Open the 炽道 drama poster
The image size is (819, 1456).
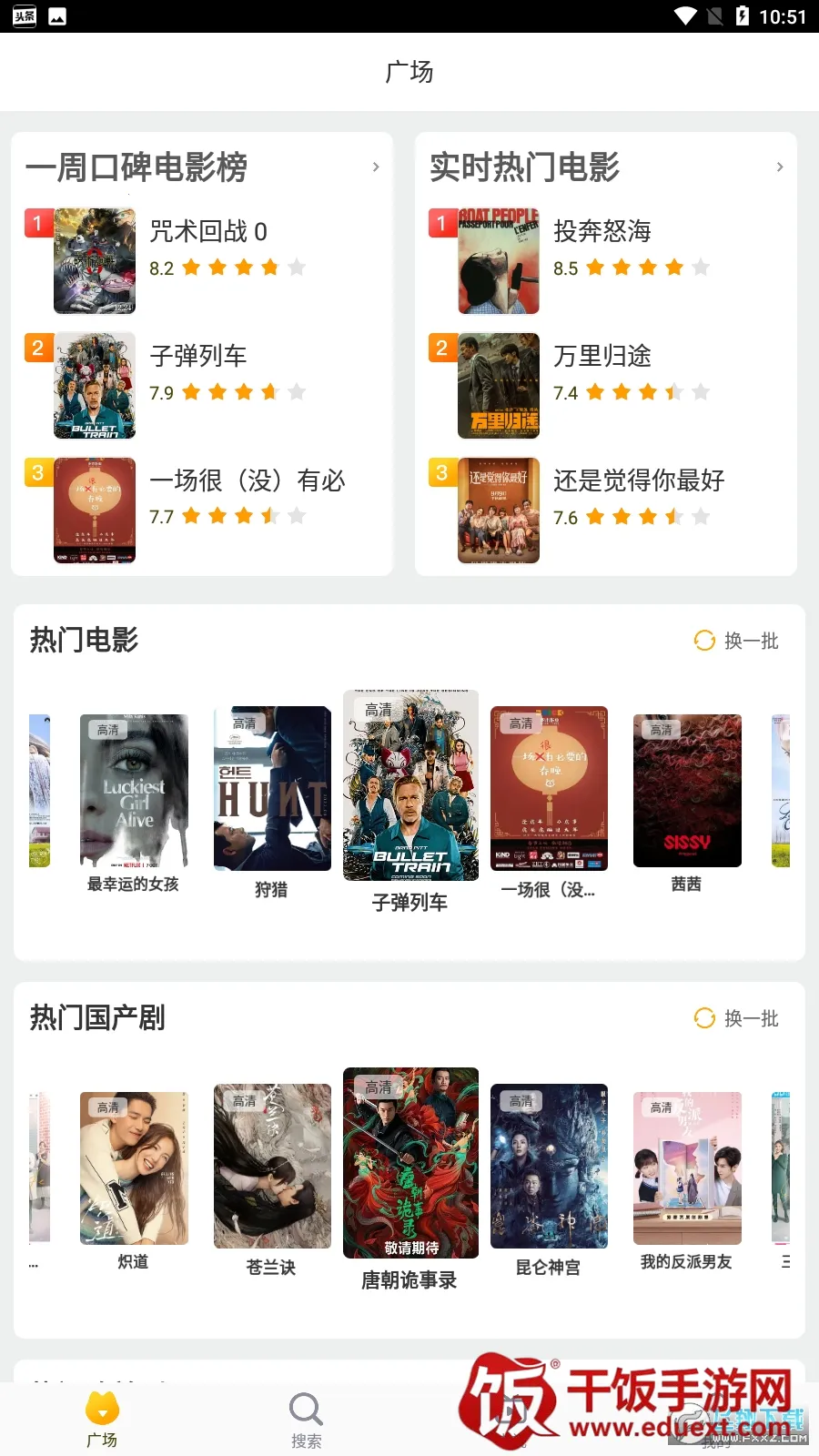pos(134,1168)
